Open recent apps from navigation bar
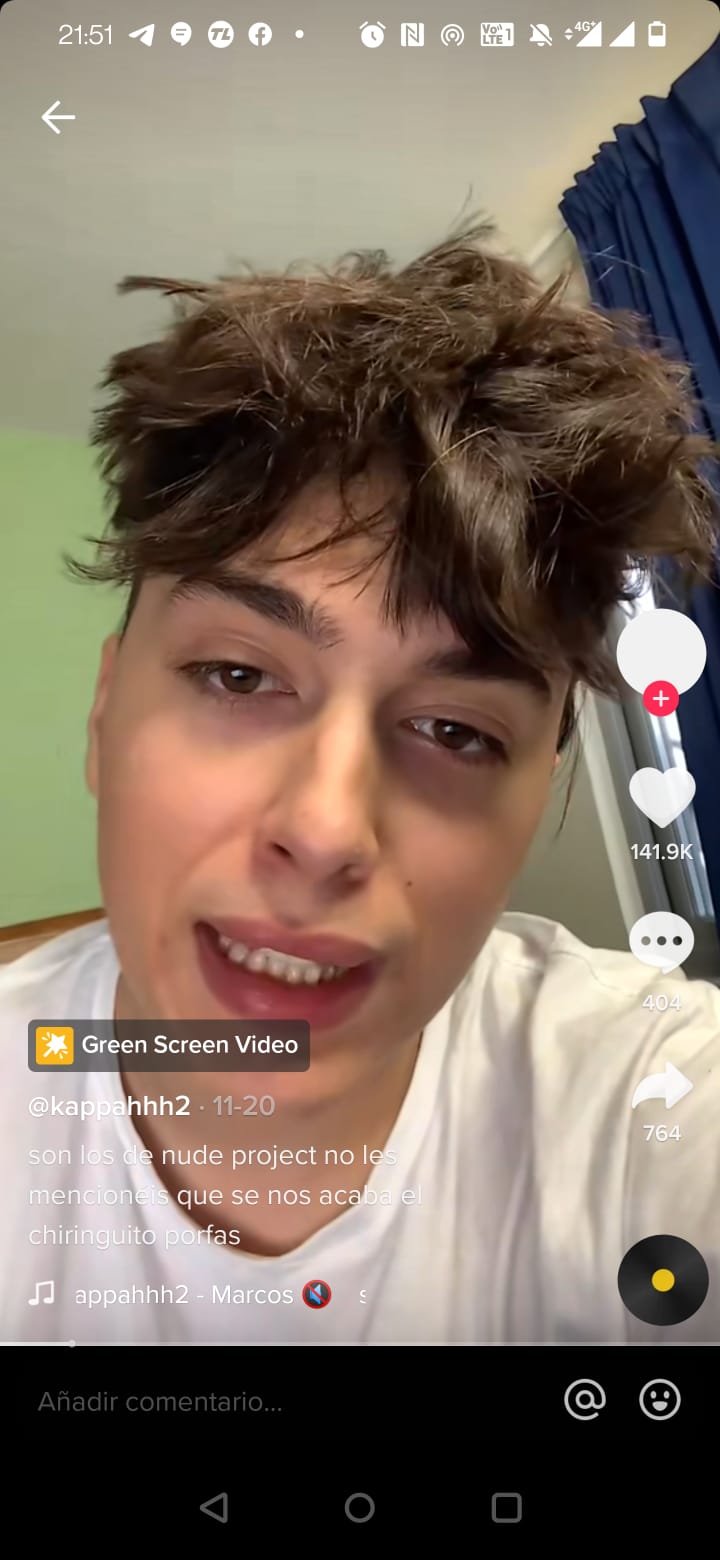Screen dimensions: 720x1560 507,1507
